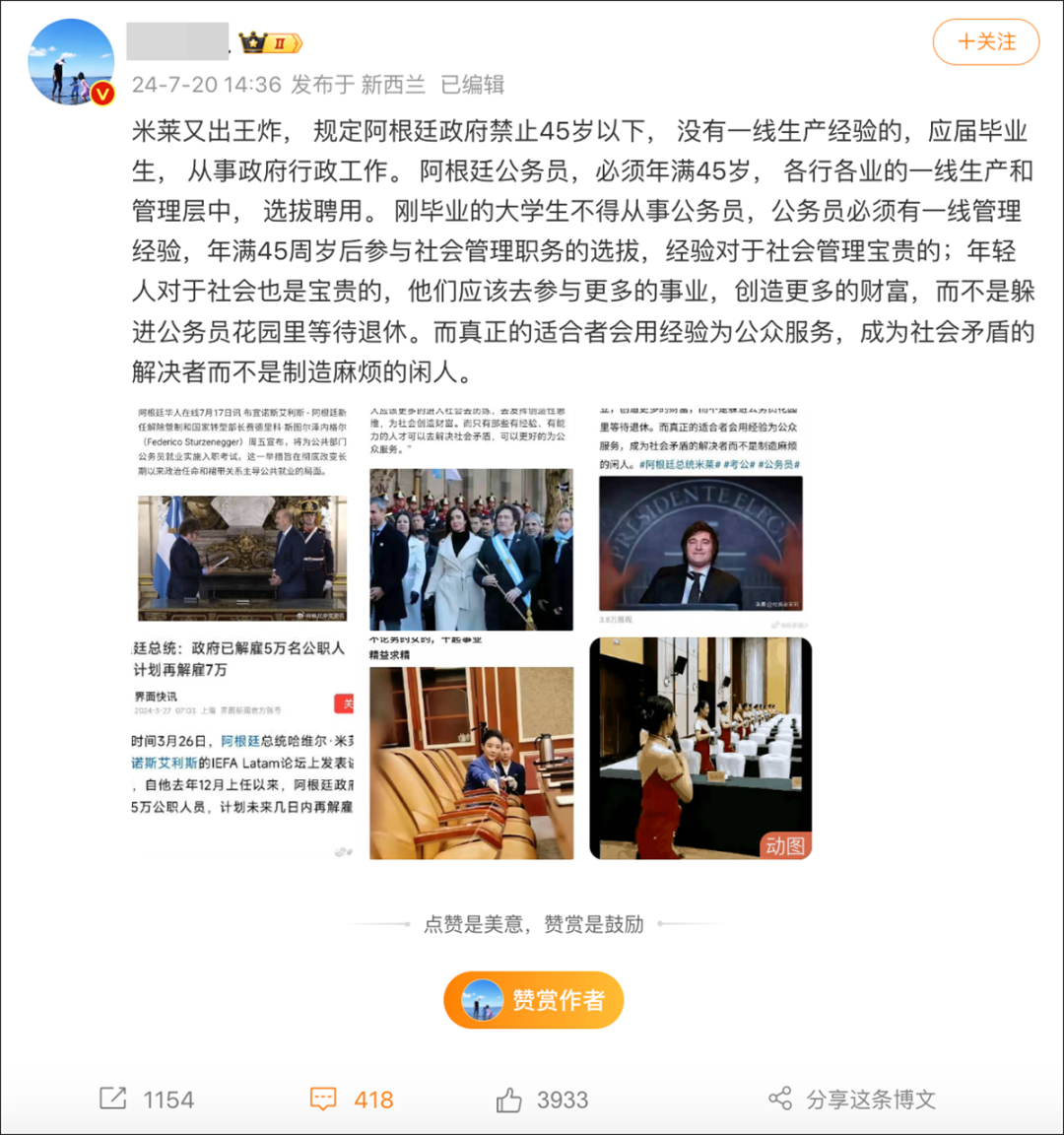Follow this author with +关注 button
The image size is (1064, 1135).
(985, 42)
